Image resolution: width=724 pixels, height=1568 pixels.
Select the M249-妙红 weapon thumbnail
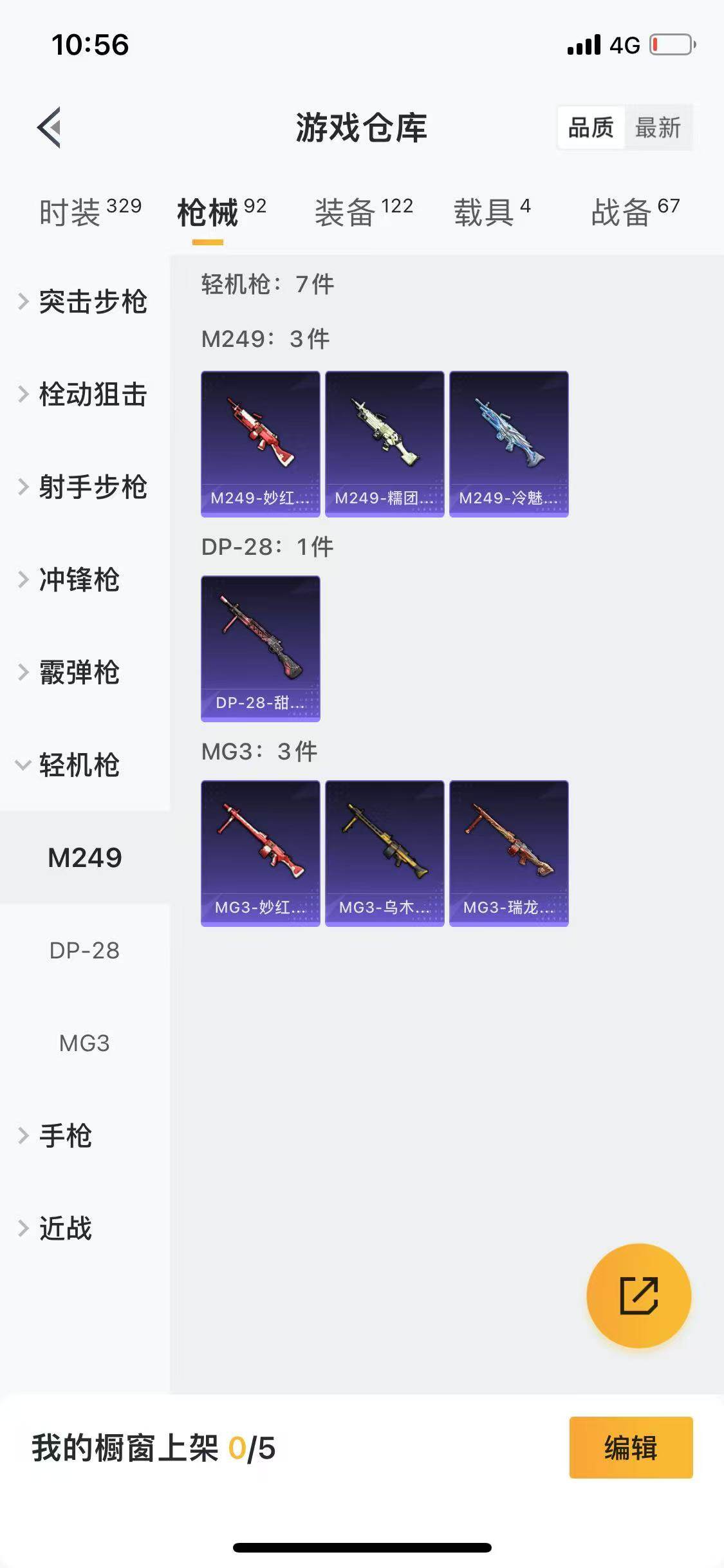pyautogui.click(x=260, y=442)
